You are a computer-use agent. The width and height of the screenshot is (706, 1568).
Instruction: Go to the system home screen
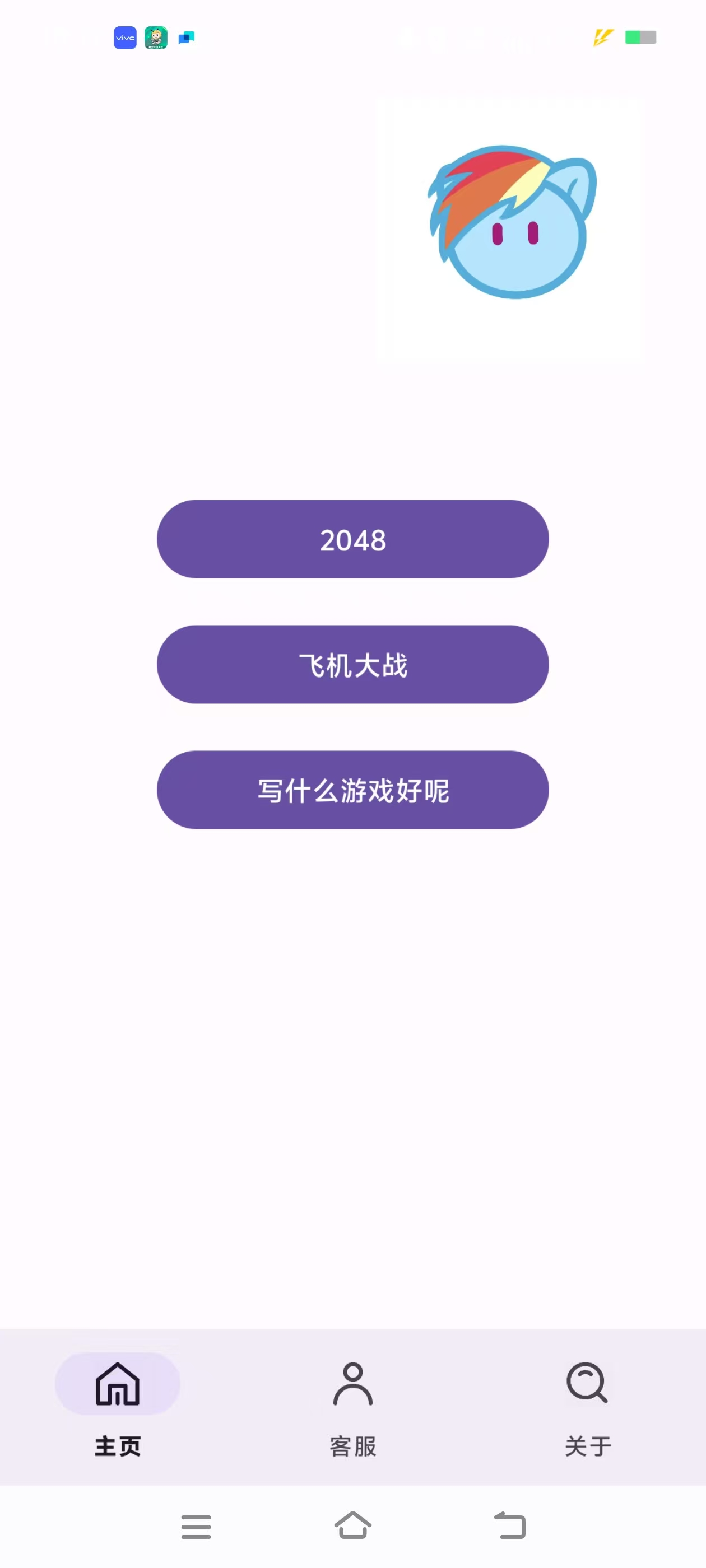(x=352, y=1525)
